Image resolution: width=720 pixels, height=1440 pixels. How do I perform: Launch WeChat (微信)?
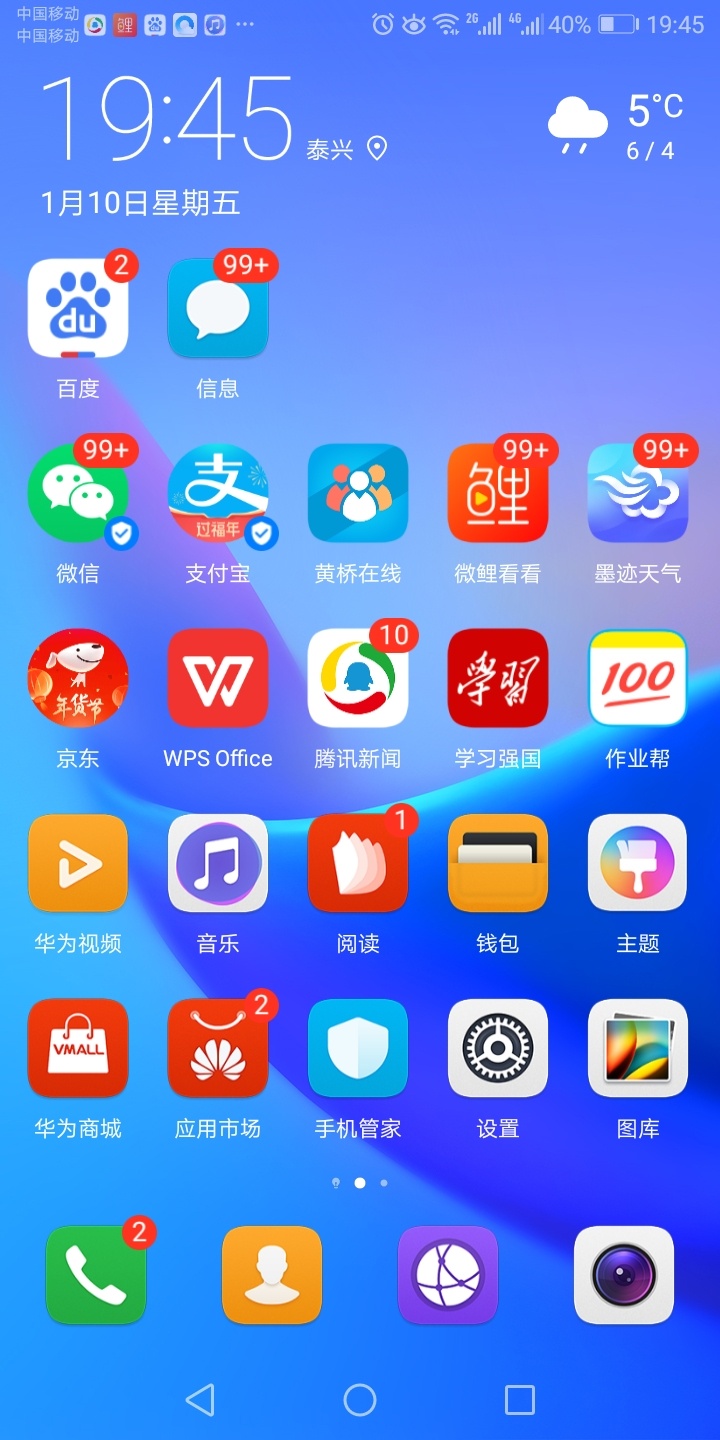coord(78,494)
